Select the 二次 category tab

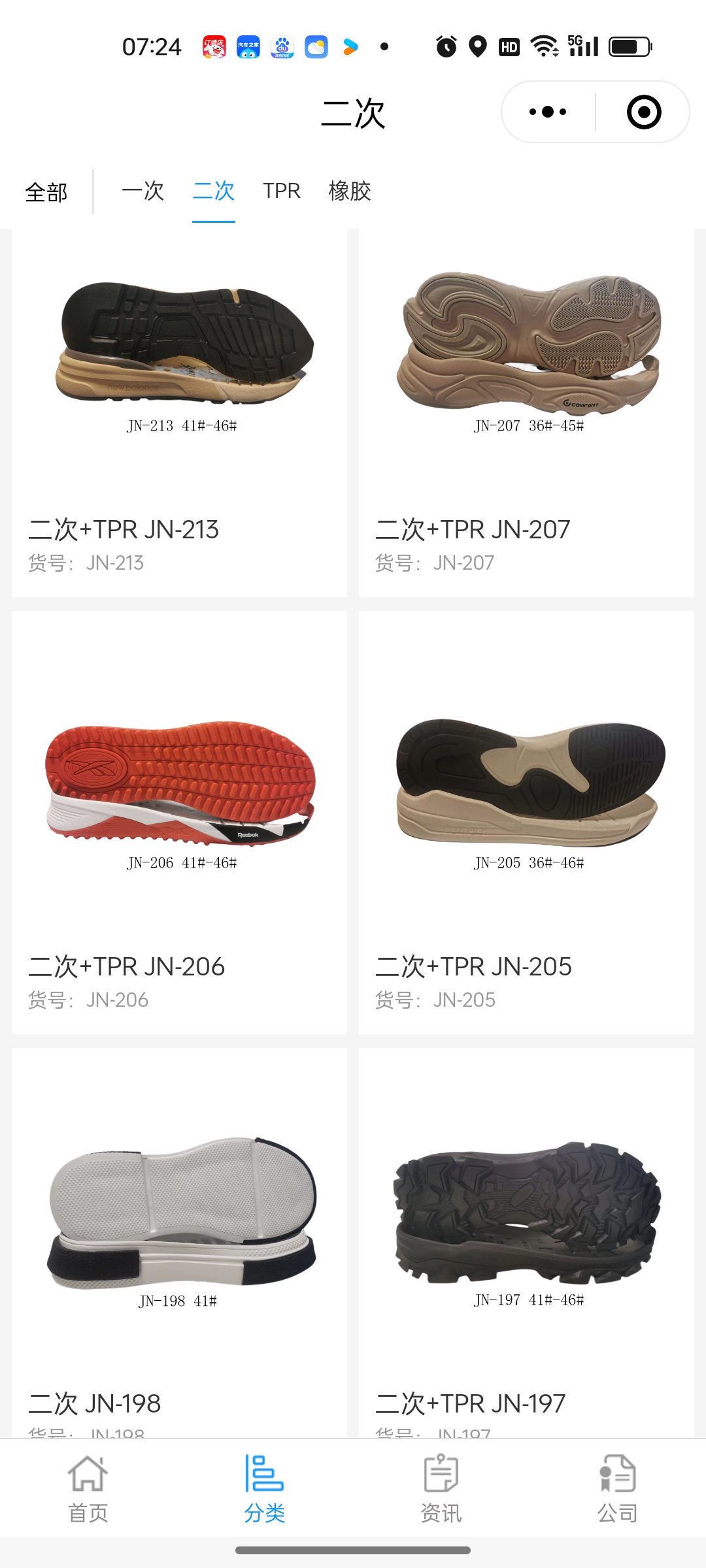[214, 191]
